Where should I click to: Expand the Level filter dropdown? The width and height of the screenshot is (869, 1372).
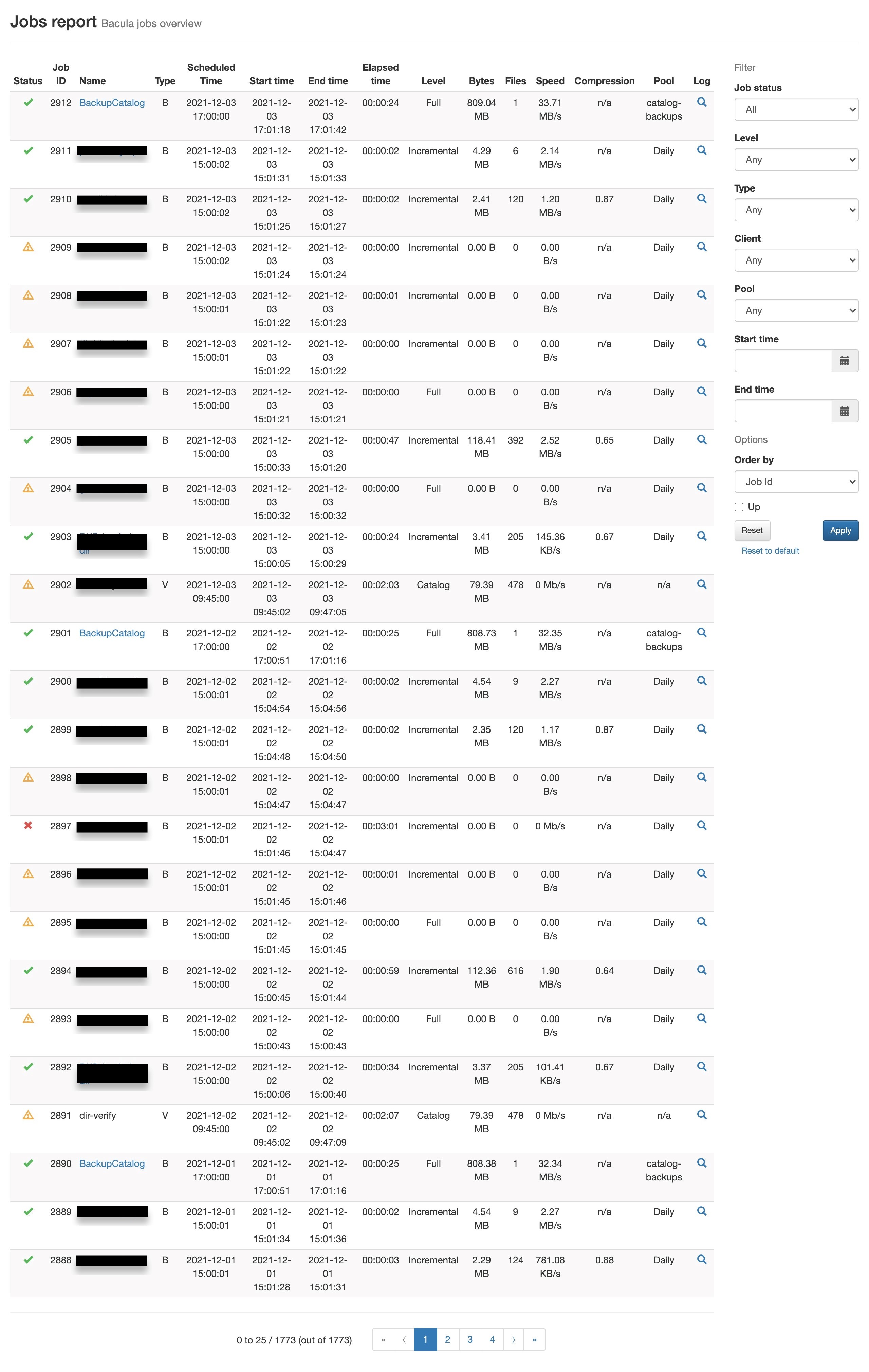coord(796,160)
